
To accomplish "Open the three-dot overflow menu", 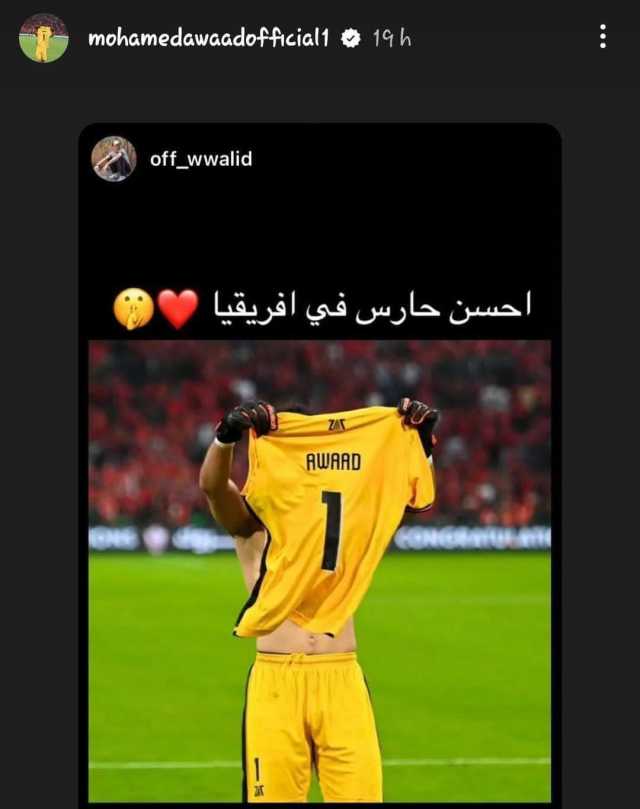I will 602,37.
